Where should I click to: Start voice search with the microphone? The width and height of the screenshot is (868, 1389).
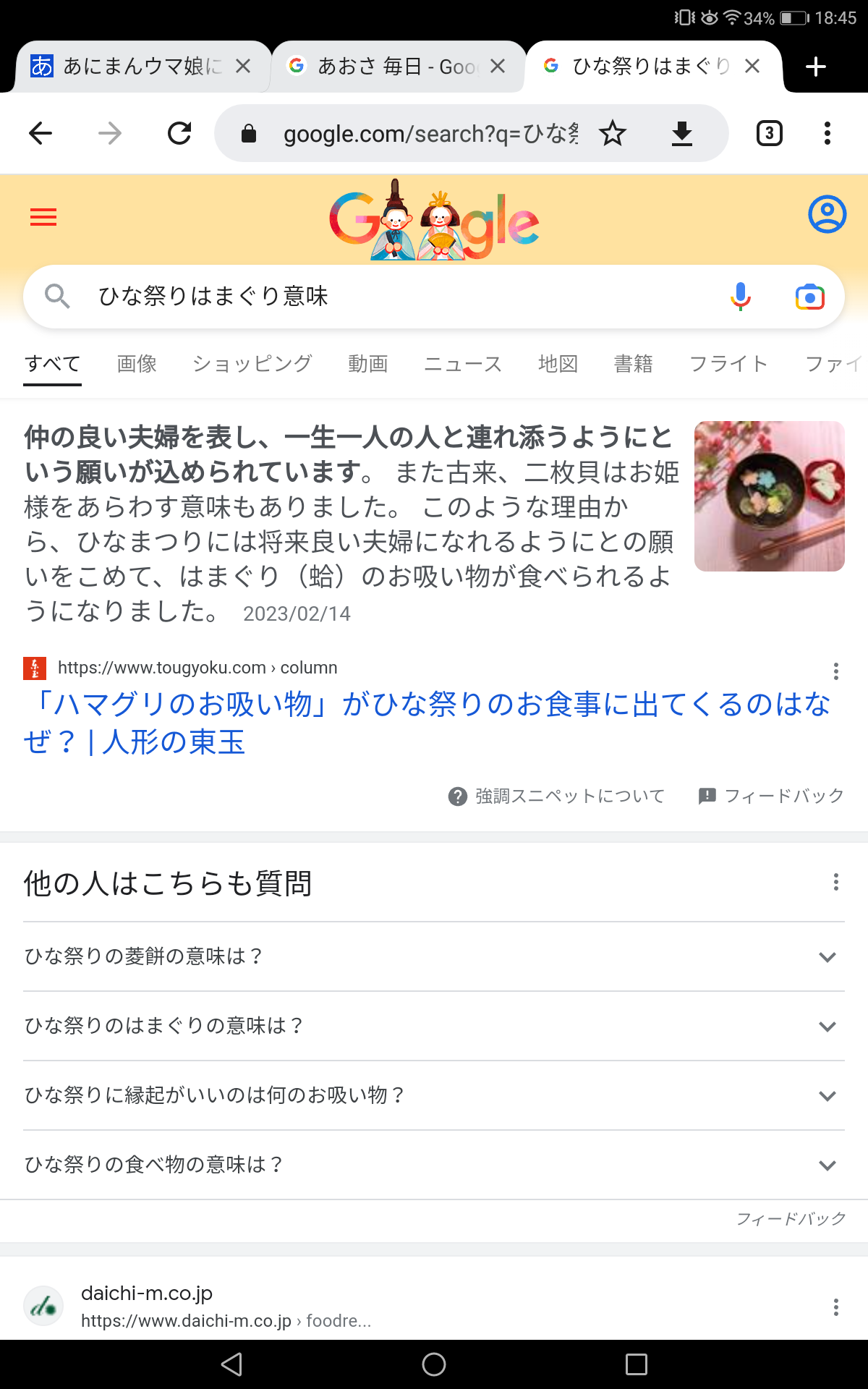(x=740, y=297)
